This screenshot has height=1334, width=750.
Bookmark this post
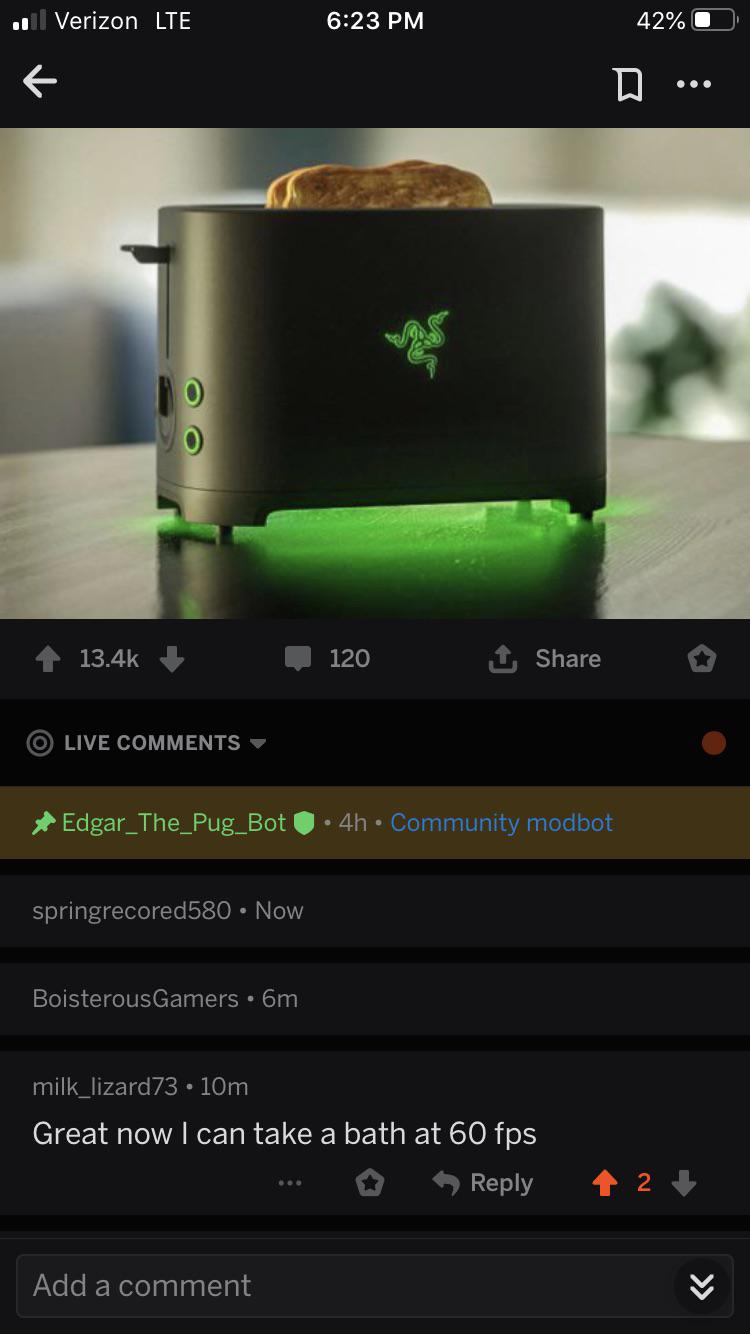point(629,84)
